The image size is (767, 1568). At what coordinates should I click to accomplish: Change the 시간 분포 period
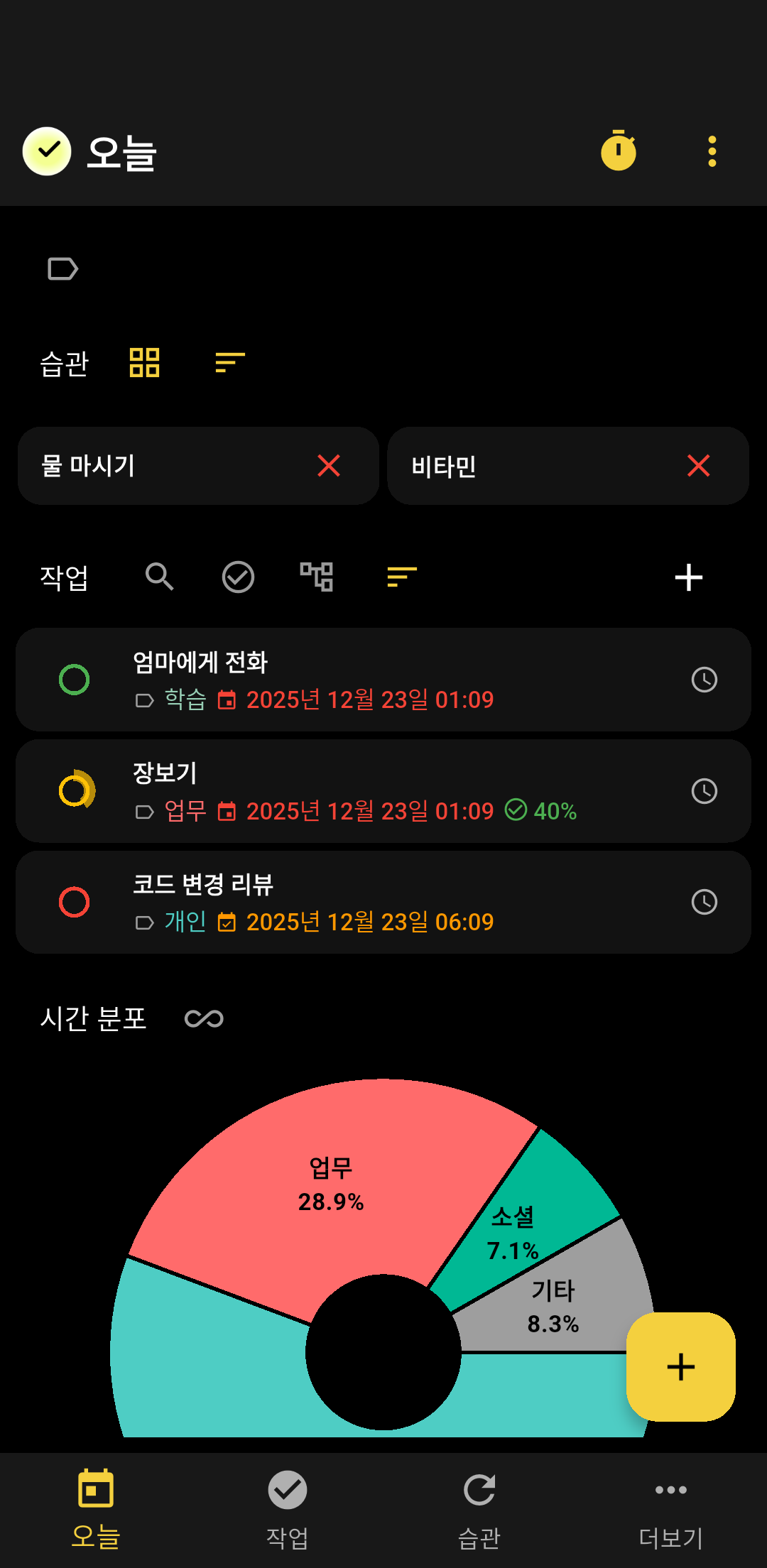click(x=204, y=1019)
